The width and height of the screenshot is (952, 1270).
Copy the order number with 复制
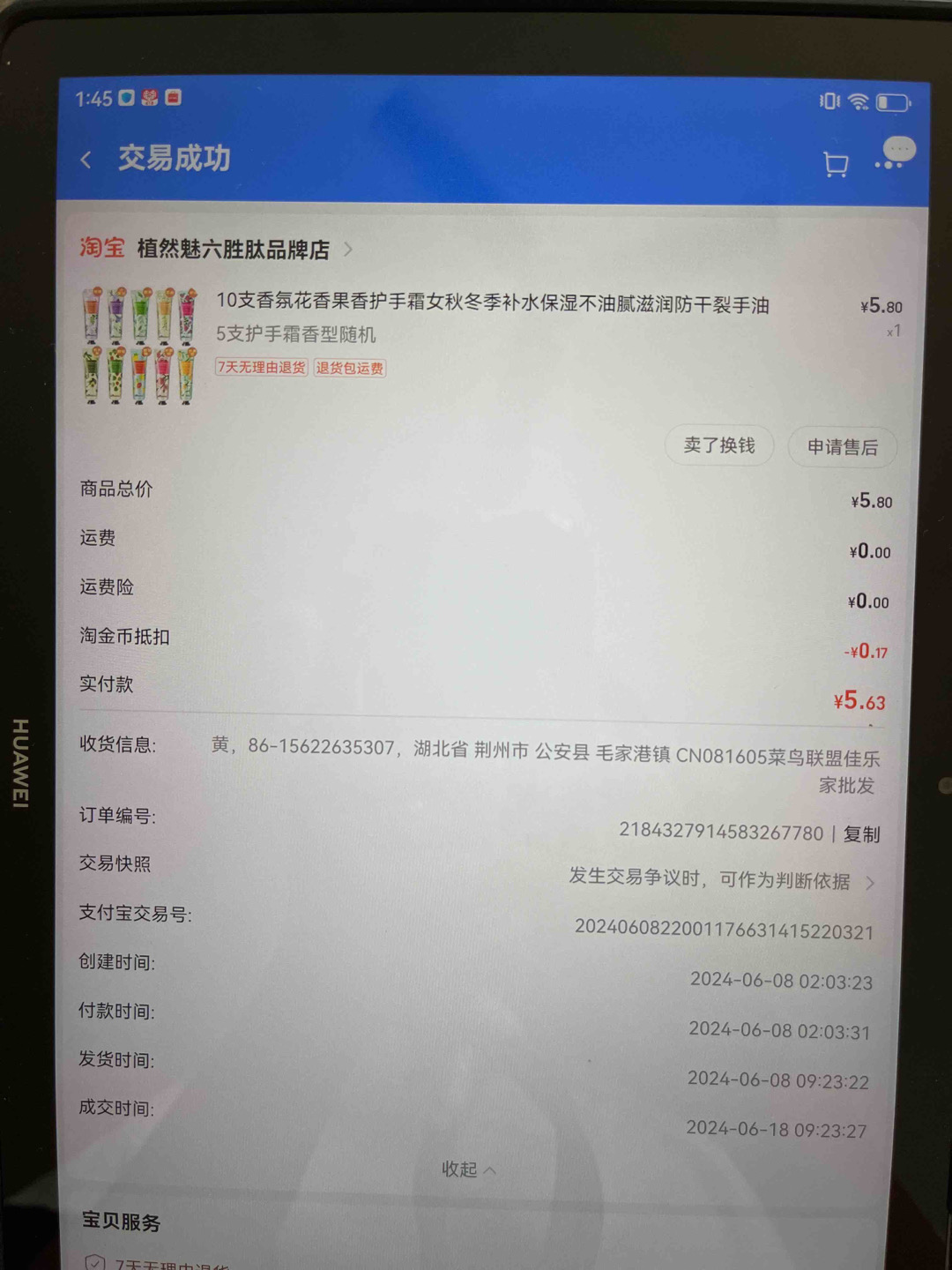click(x=861, y=834)
